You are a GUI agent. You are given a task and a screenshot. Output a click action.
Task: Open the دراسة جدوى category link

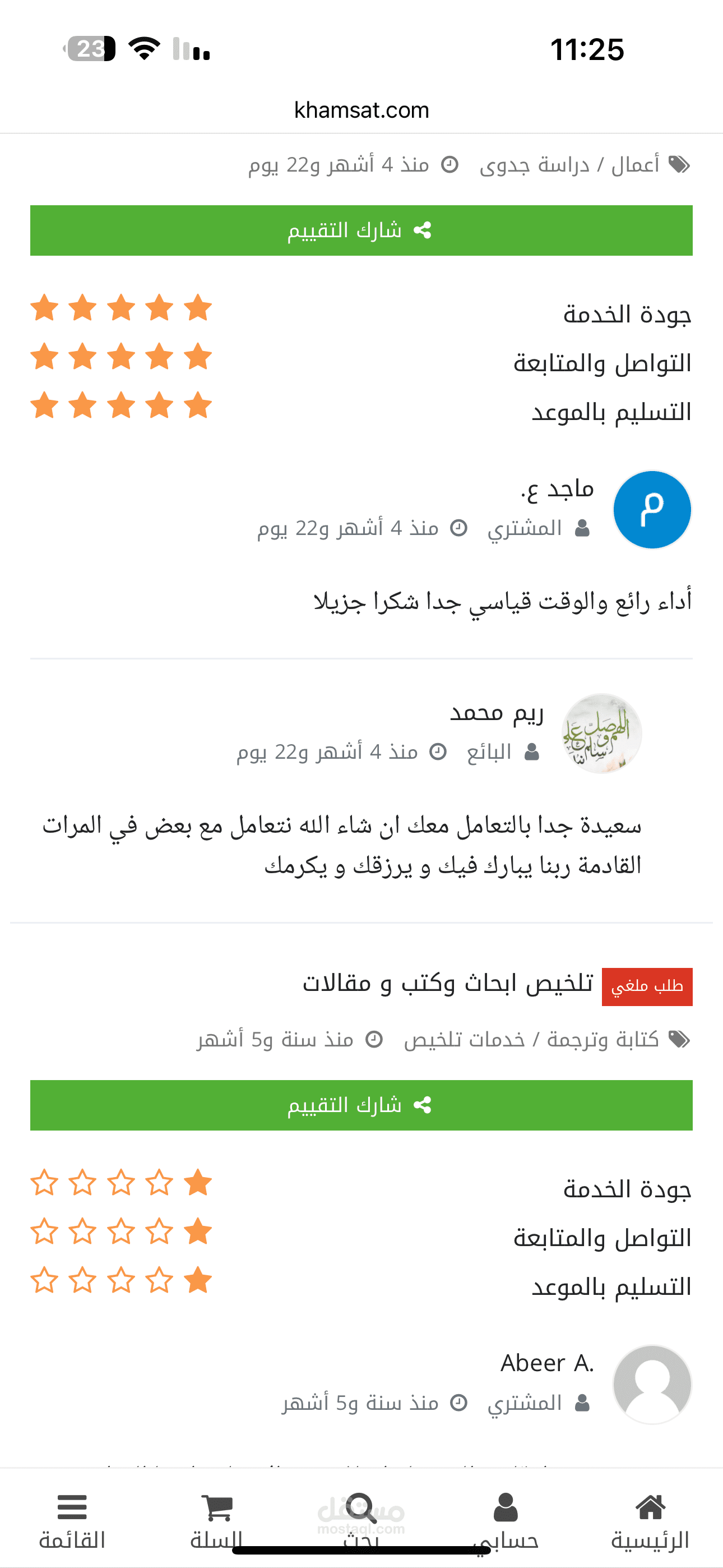(x=534, y=165)
